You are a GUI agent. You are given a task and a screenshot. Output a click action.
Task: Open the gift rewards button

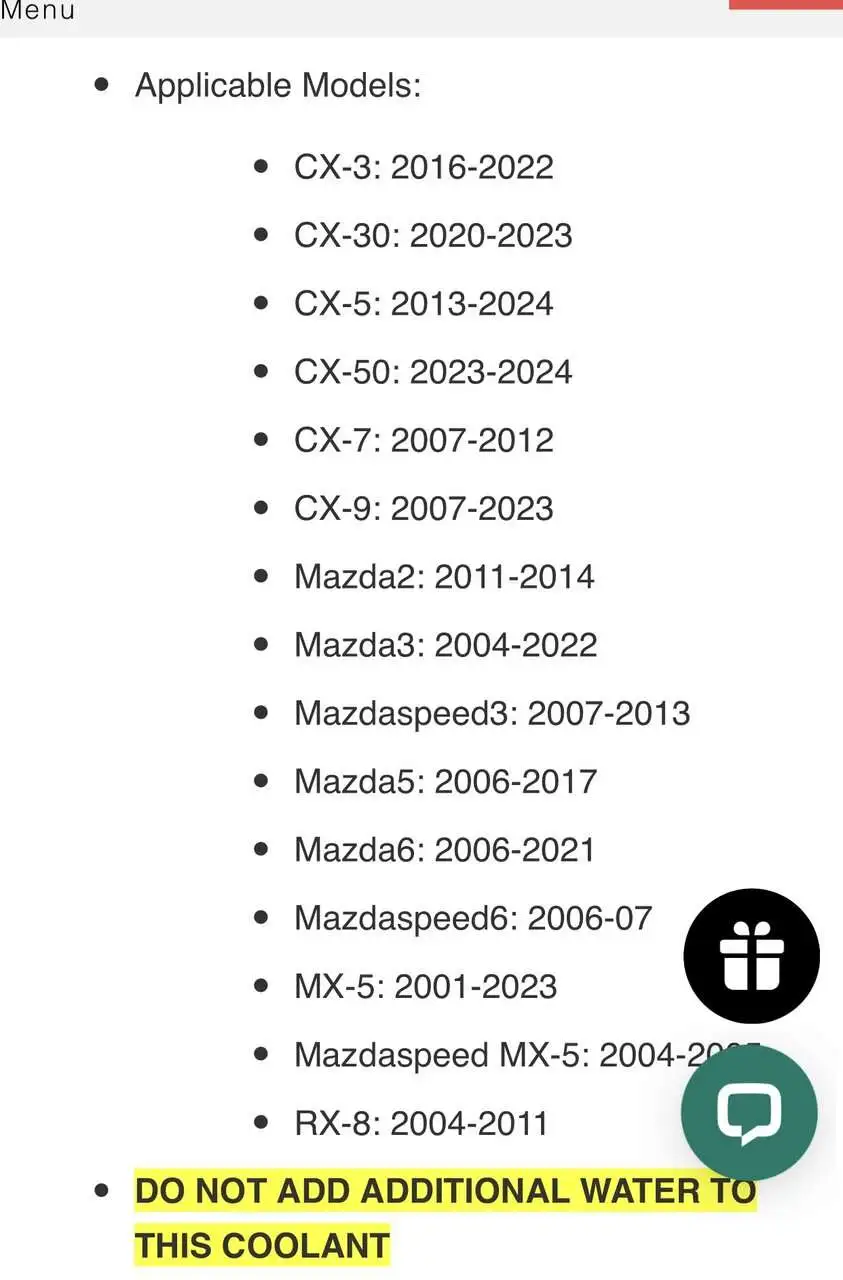(751, 956)
